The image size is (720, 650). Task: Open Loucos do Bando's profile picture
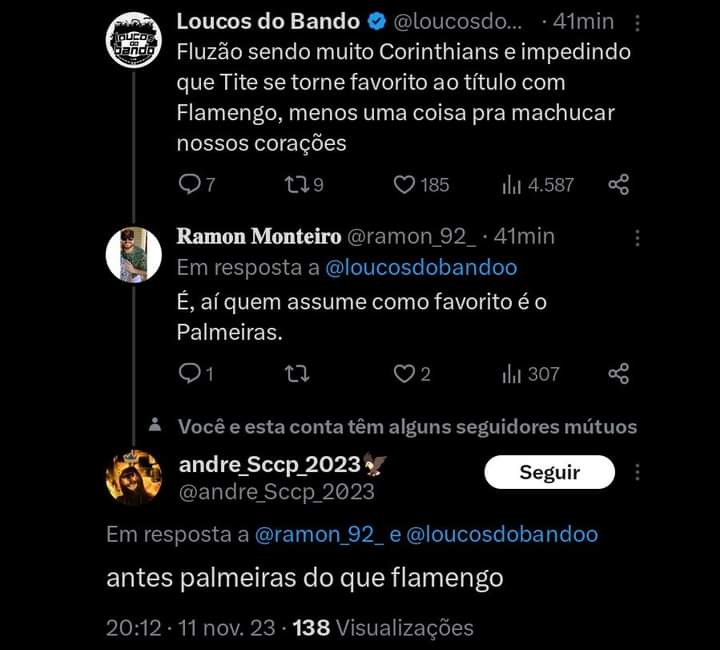tap(133, 43)
